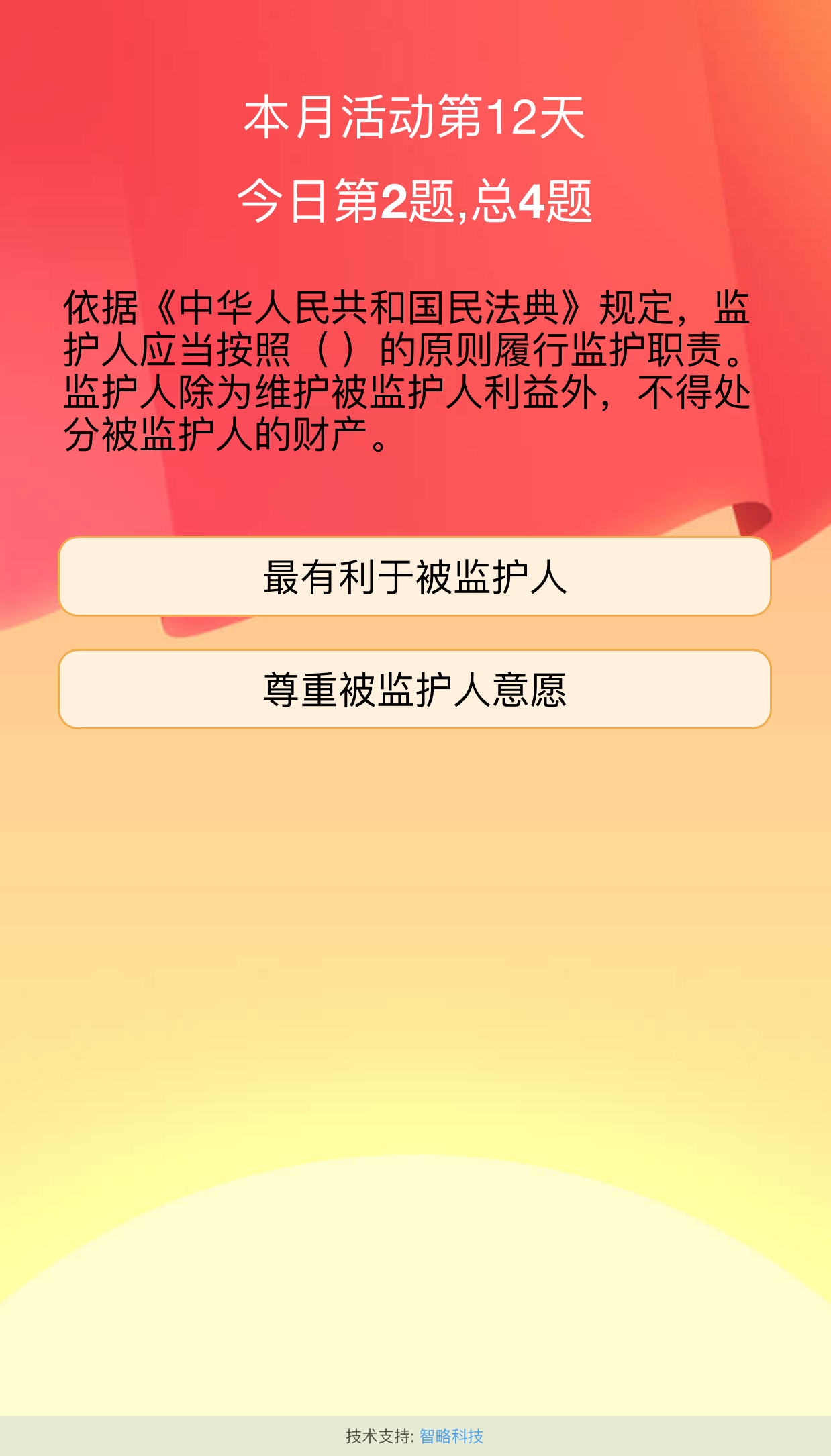The height and width of the screenshot is (1456, 831).
Task: Select answer 最有利于被监护人
Action: [415, 576]
